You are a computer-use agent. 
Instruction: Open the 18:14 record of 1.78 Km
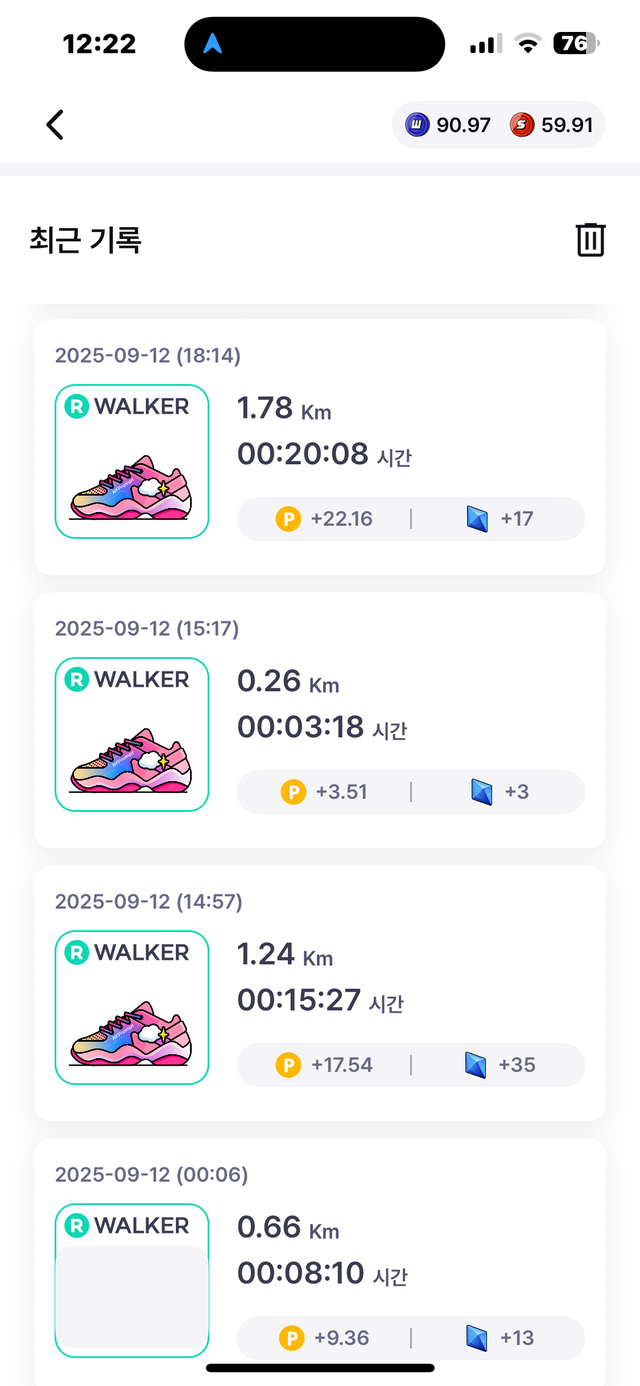320,447
